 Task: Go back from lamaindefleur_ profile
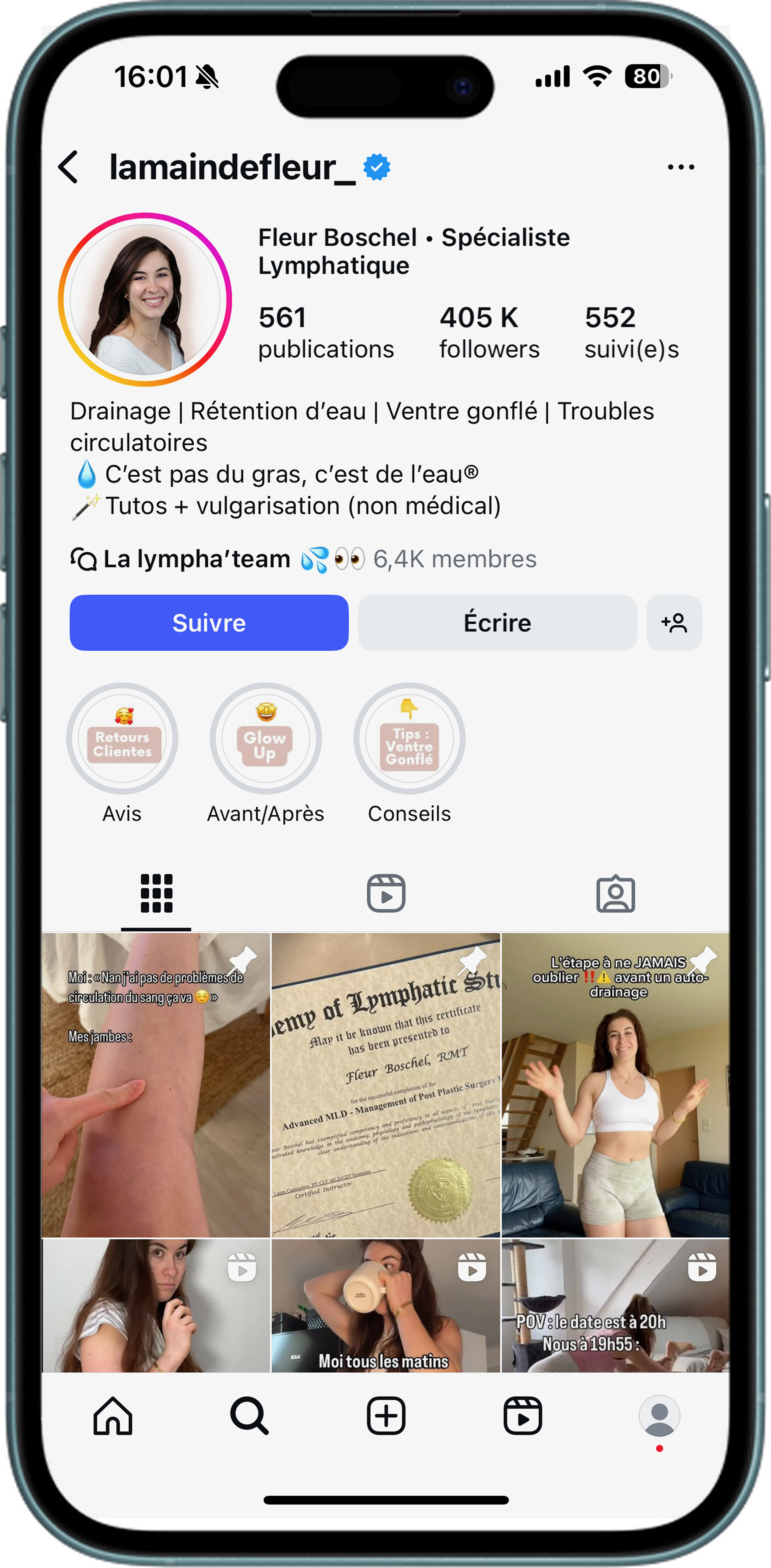pyautogui.click(x=69, y=167)
